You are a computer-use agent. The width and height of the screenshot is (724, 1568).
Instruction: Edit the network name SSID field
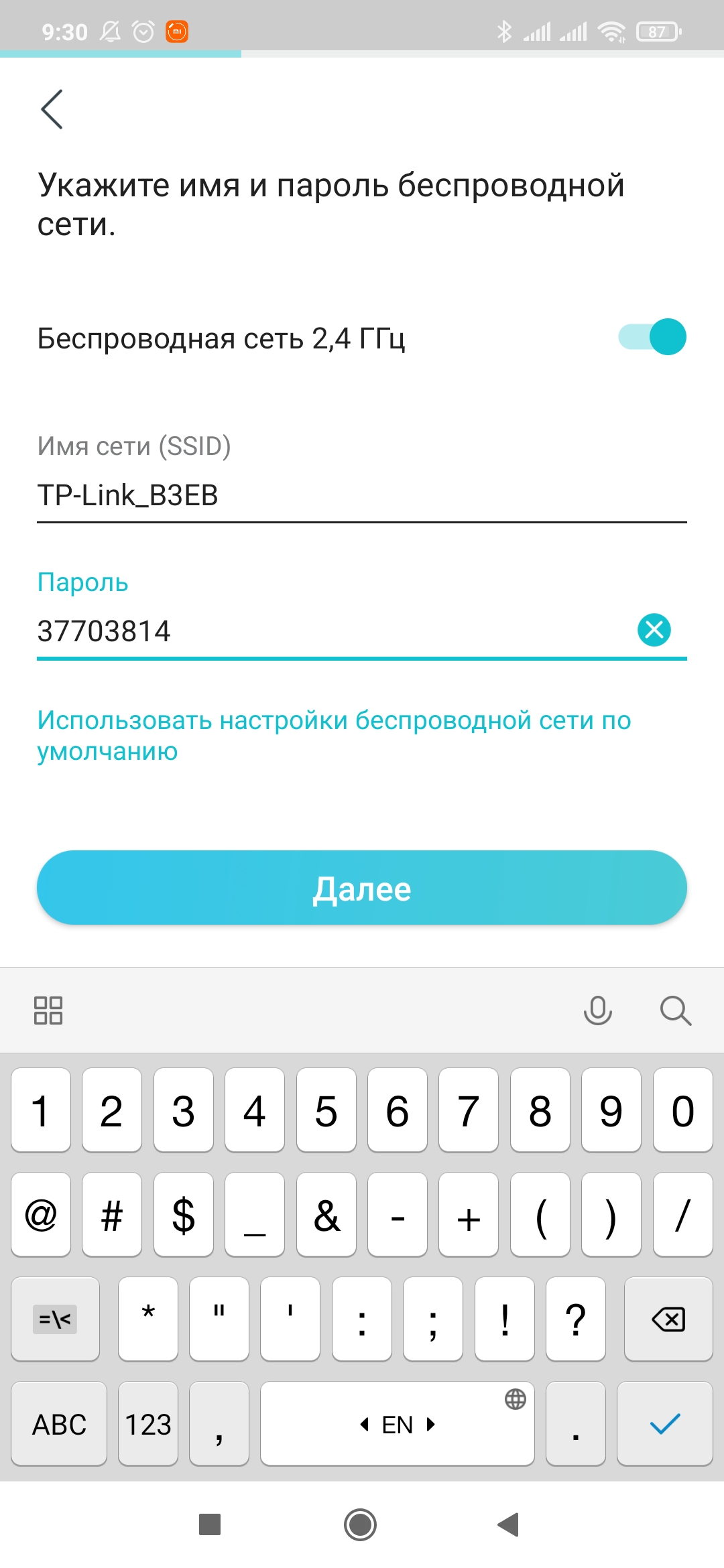tap(361, 496)
